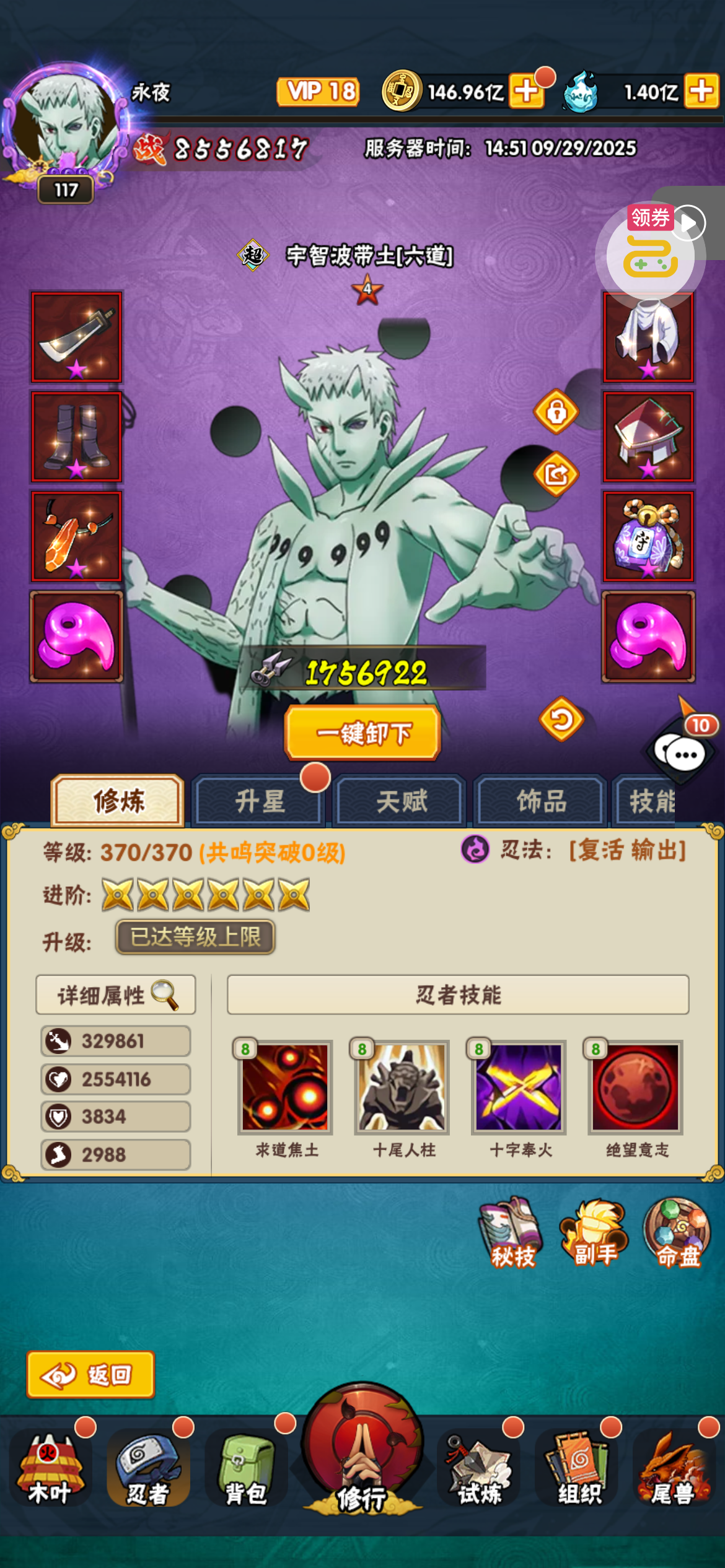The image size is (725, 1568).
Task: Open the equipped sword weapon slot
Action: (x=77, y=337)
